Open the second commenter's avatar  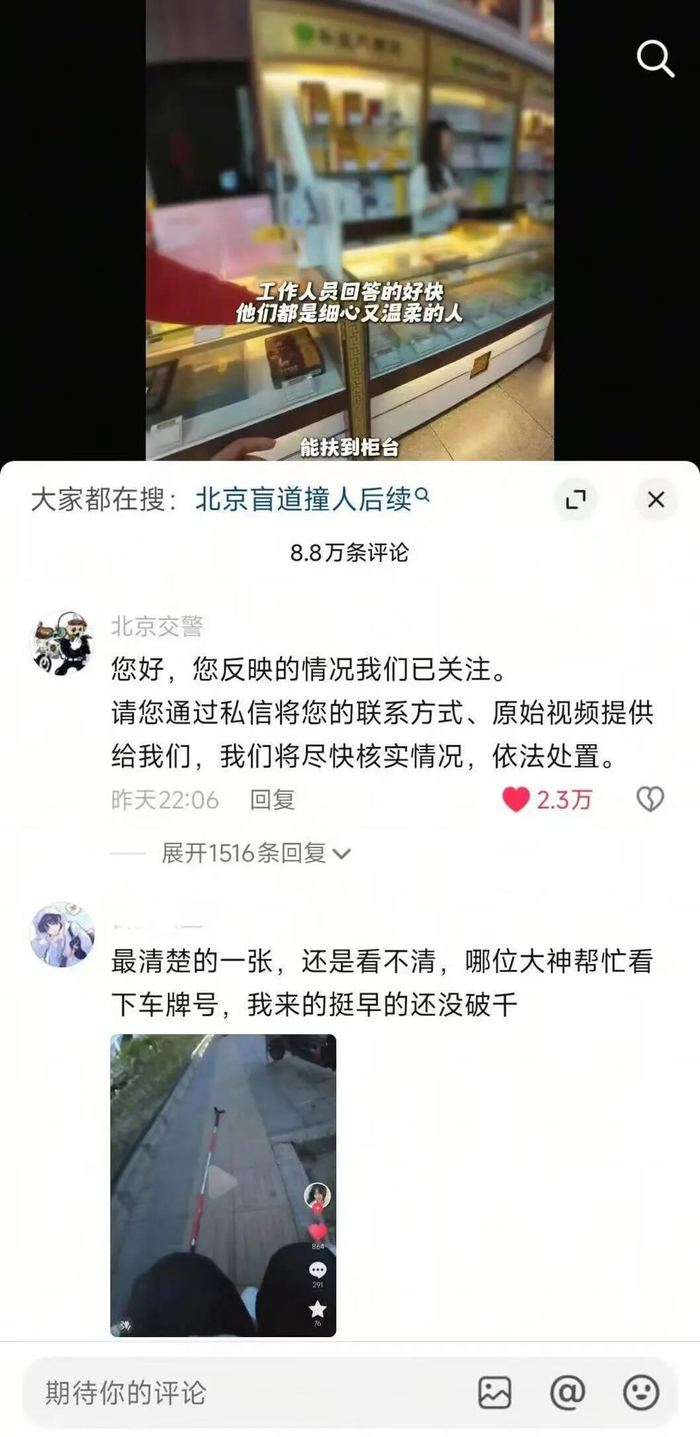coord(62,934)
